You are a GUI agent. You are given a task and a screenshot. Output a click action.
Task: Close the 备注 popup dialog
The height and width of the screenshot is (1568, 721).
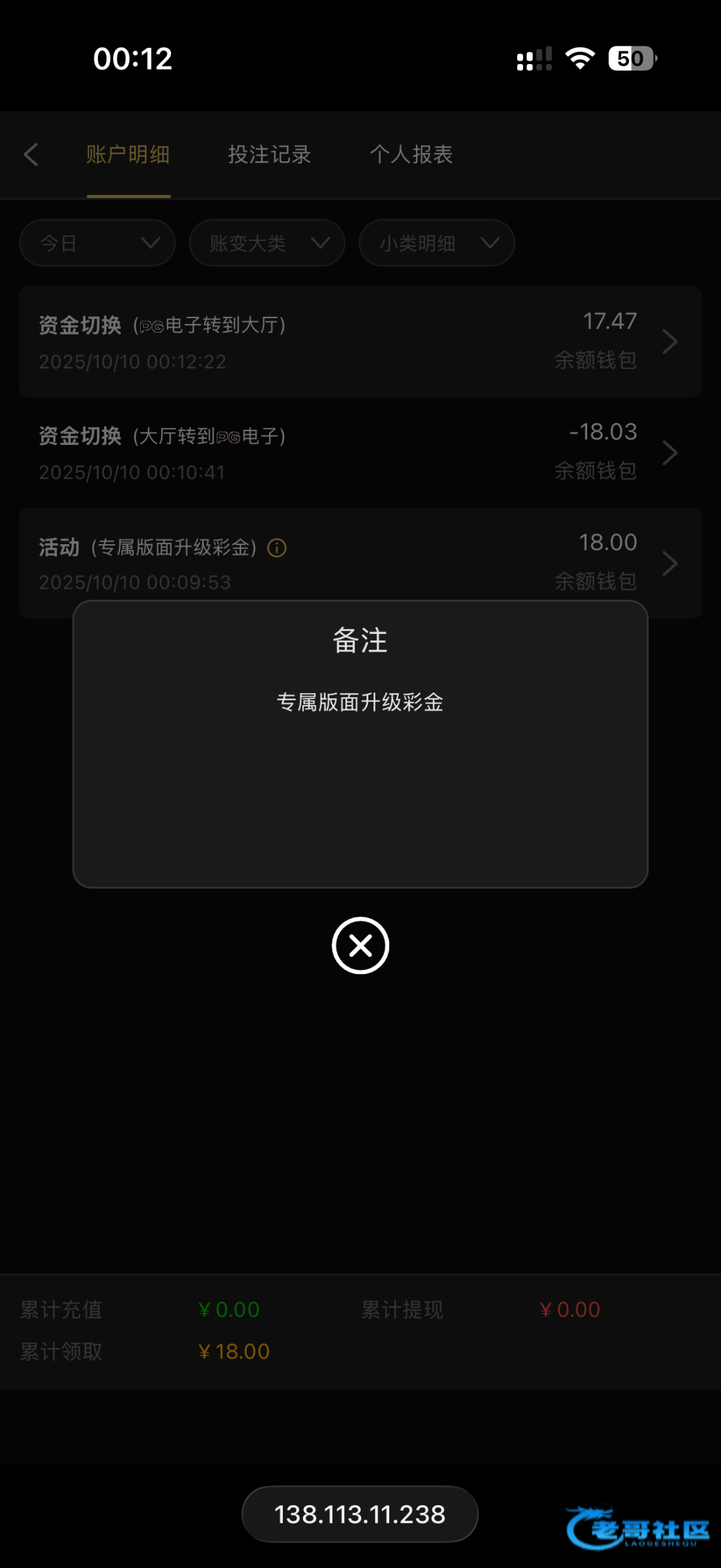tap(360, 945)
